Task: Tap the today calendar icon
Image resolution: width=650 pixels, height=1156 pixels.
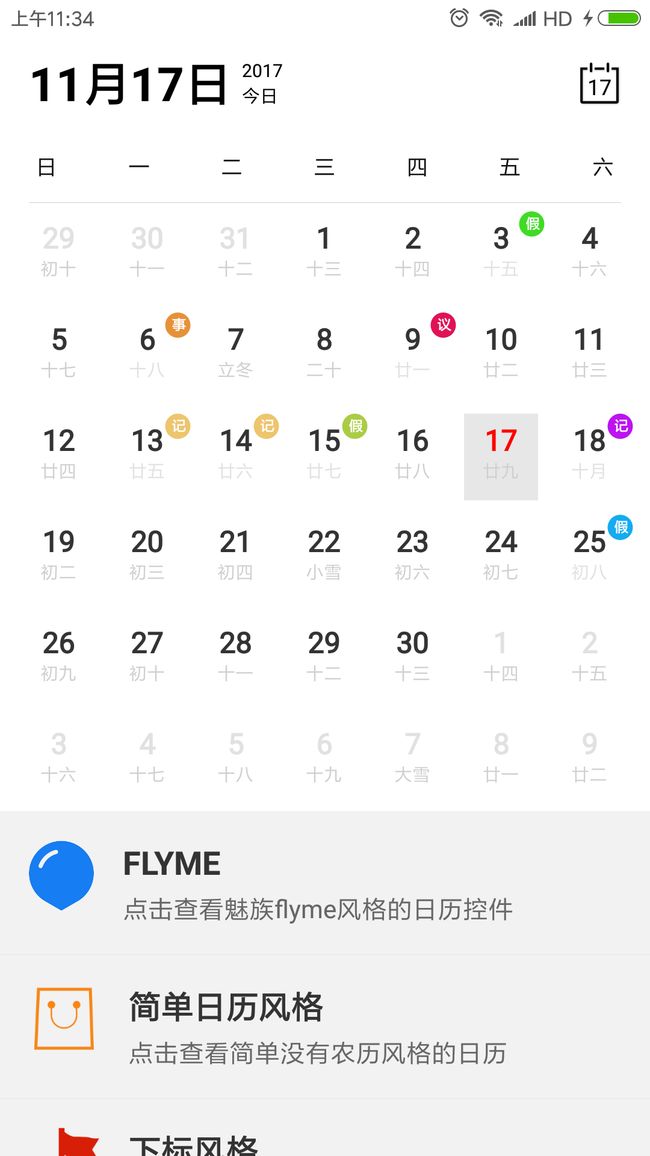Action: pyautogui.click(x=599, y=83)
